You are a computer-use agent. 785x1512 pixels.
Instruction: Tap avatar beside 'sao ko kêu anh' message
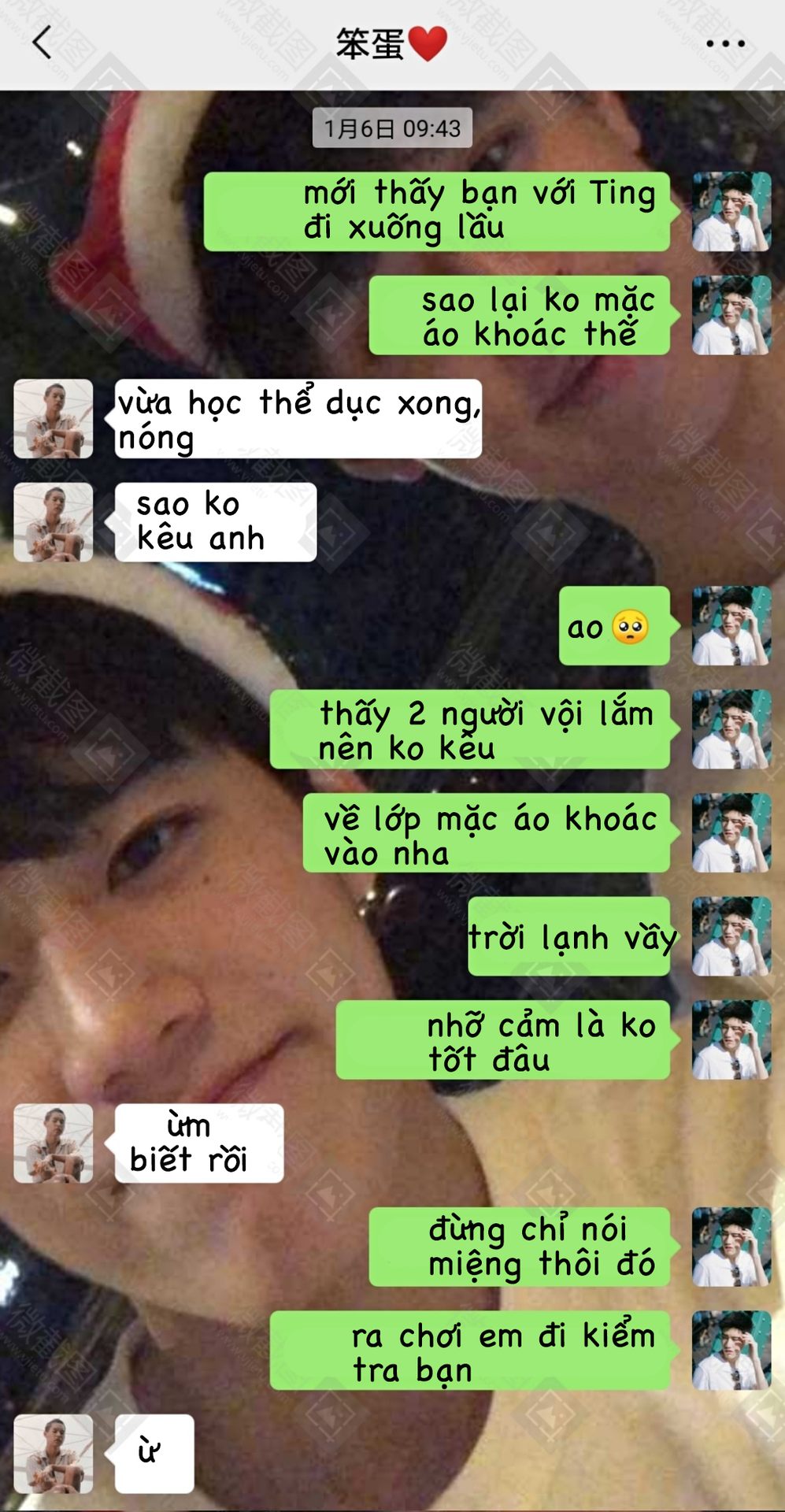[54, 522]
